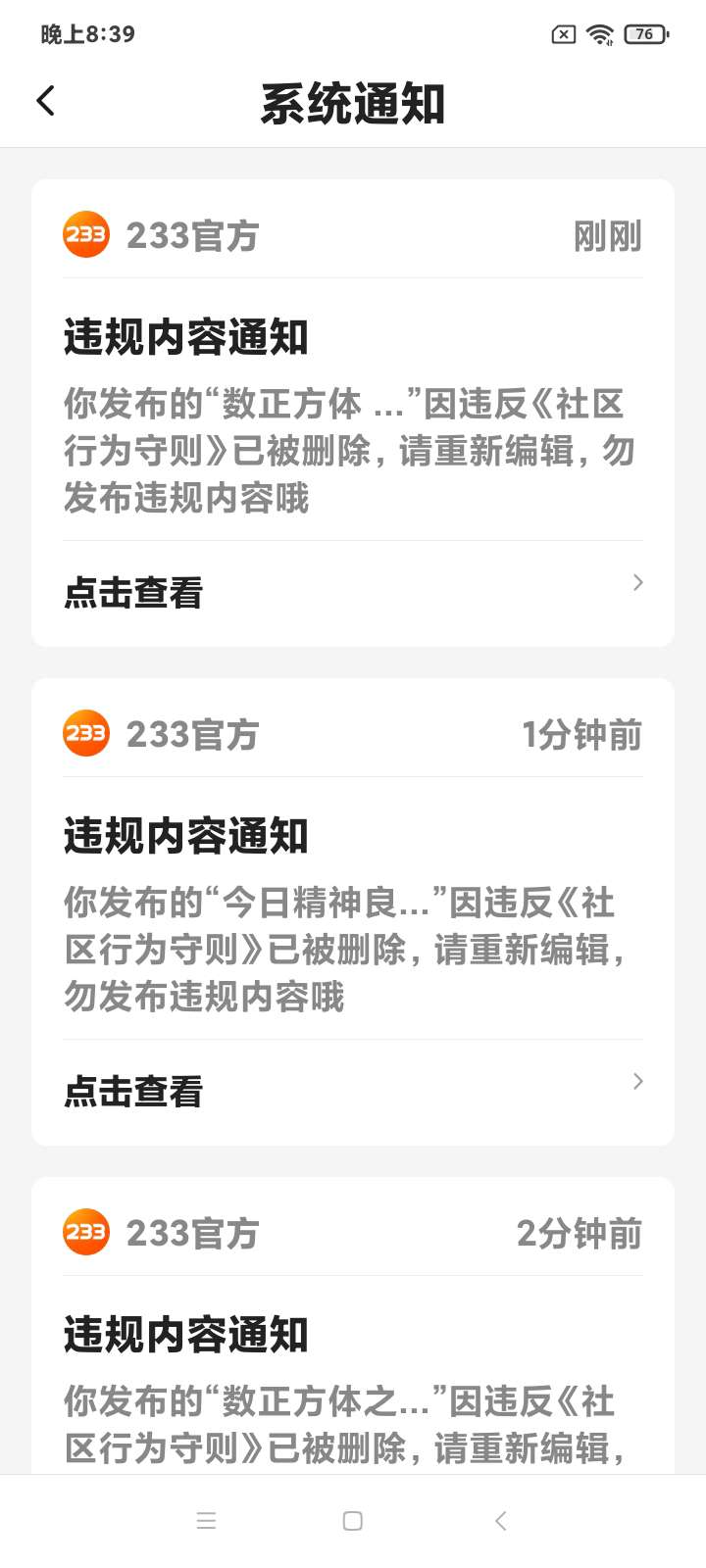Open 点击查看 for the 1分钟前 notification

[353, 1091]
